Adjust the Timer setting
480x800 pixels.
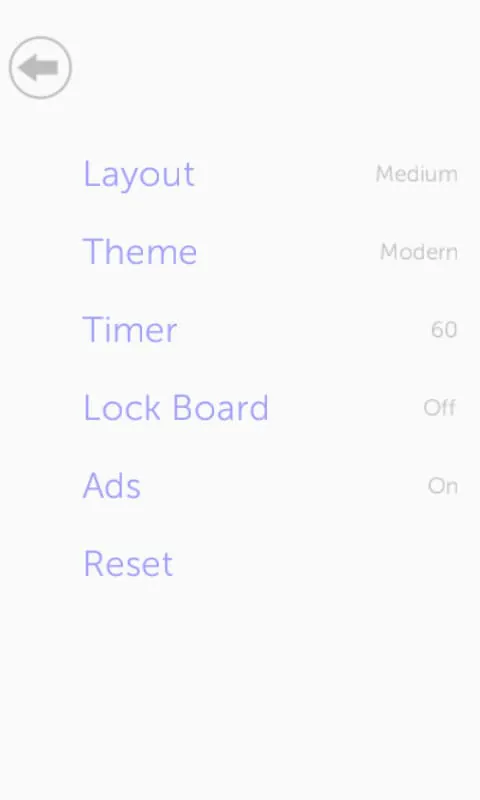(x=270, y=330)
